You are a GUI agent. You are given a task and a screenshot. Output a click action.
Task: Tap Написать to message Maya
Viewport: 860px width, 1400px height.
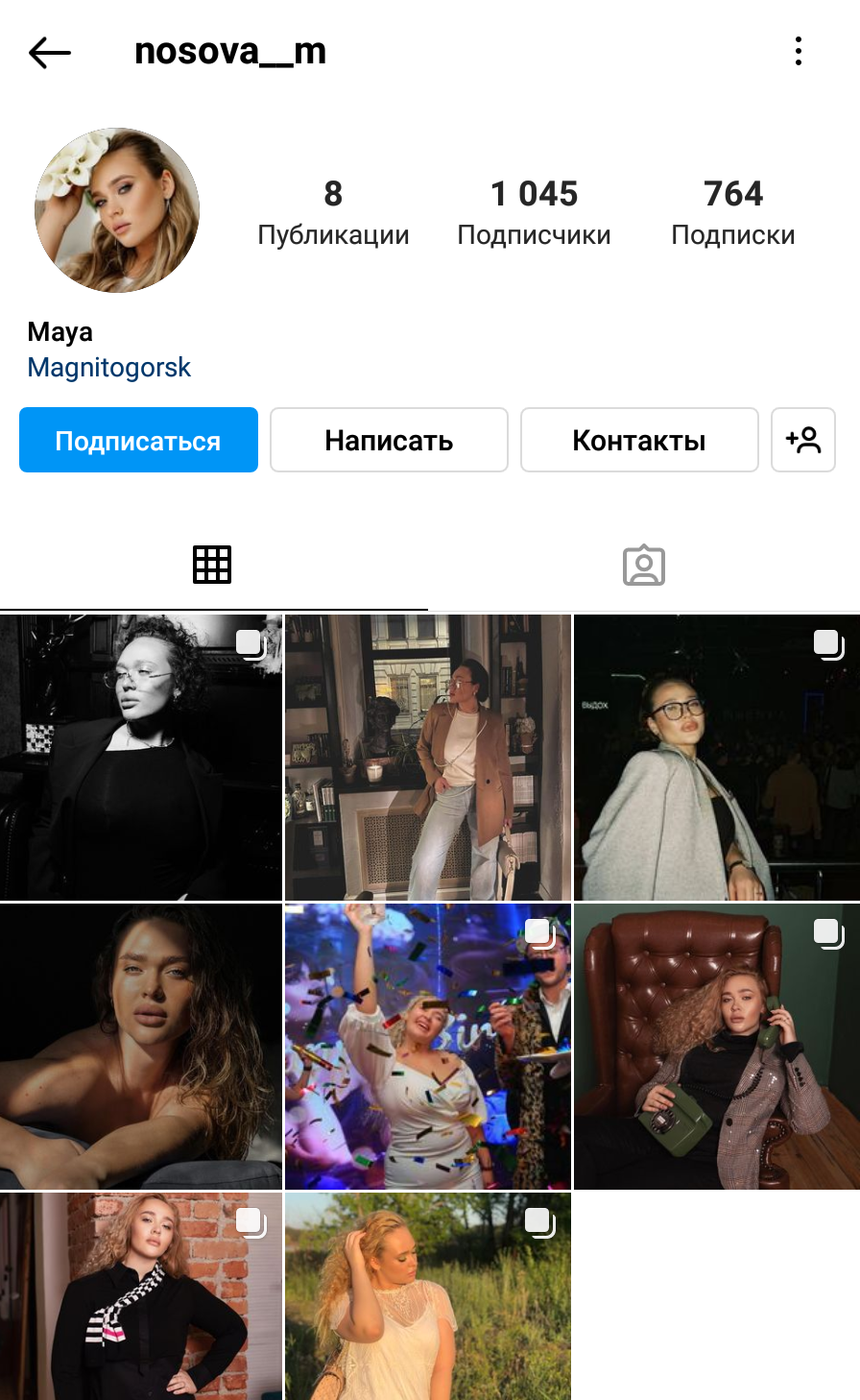389,440
